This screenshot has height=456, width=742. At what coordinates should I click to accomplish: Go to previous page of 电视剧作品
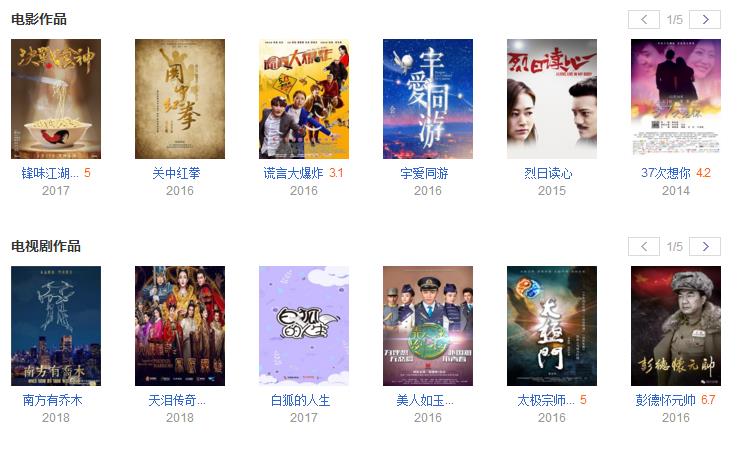[644, 246]
